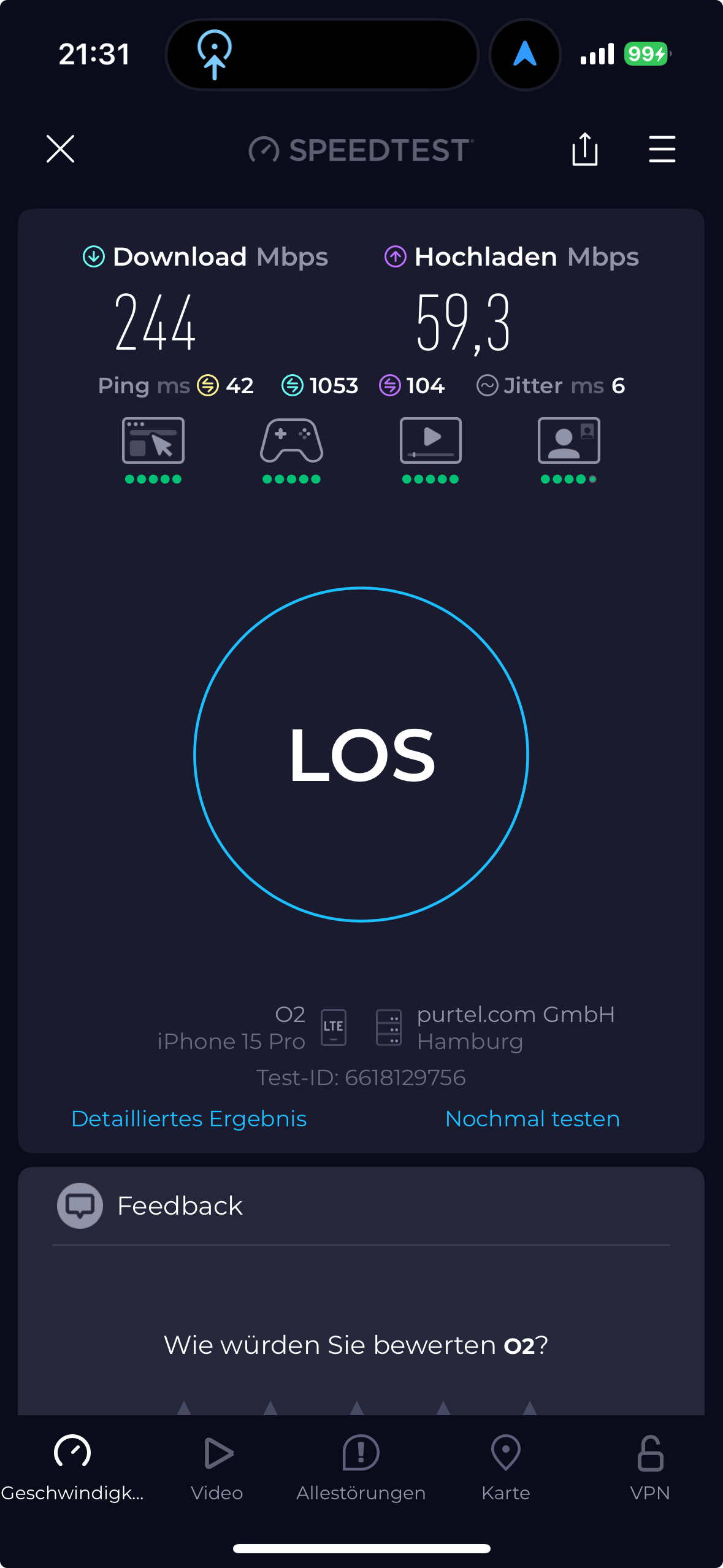Share the speed test result
723x1568 pixels.
584,149
